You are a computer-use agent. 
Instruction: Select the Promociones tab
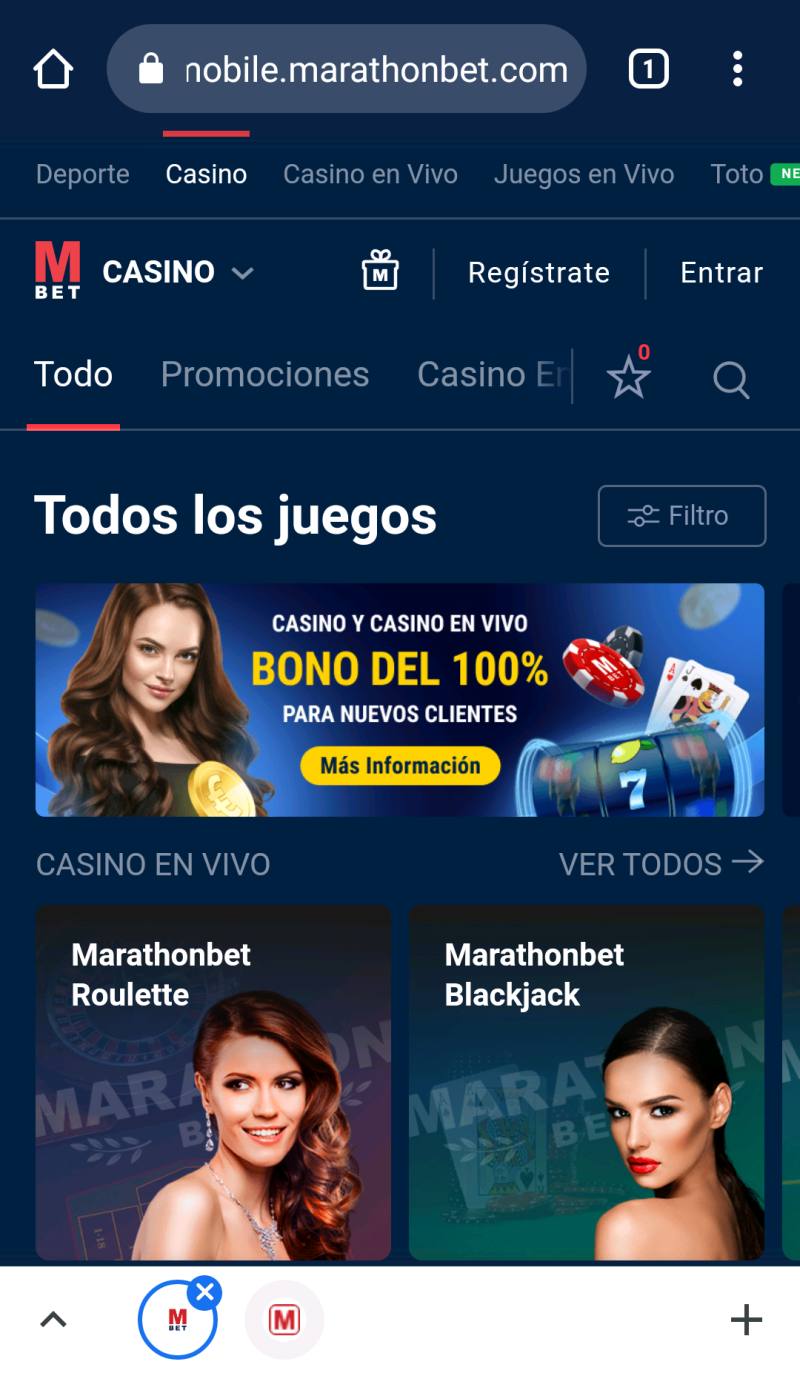[265, 375]
